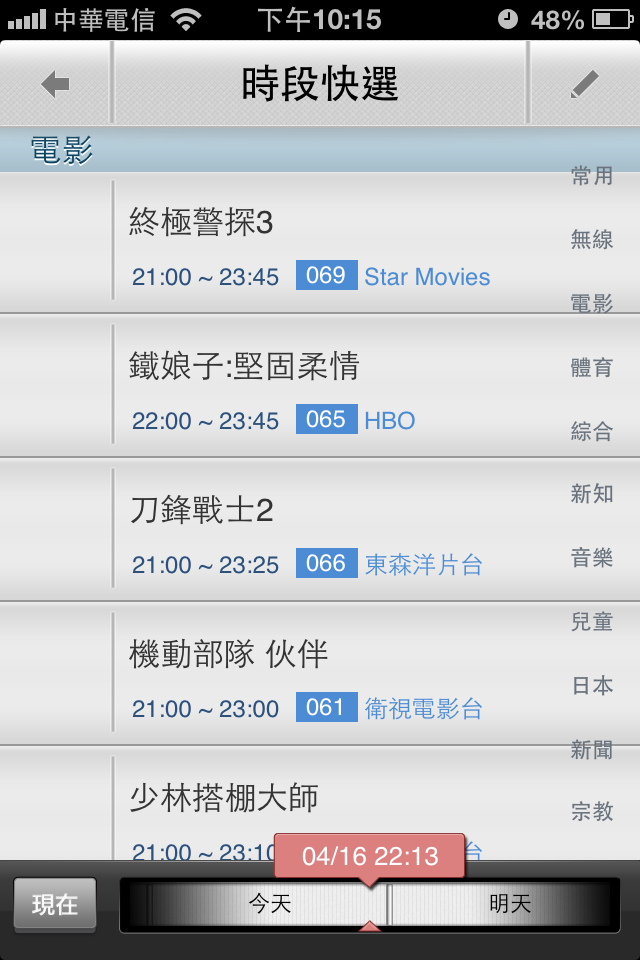Screen dimensions: 640x960
Task: Tap the 現在 button to reset time
Action: (x=55, y=905)
